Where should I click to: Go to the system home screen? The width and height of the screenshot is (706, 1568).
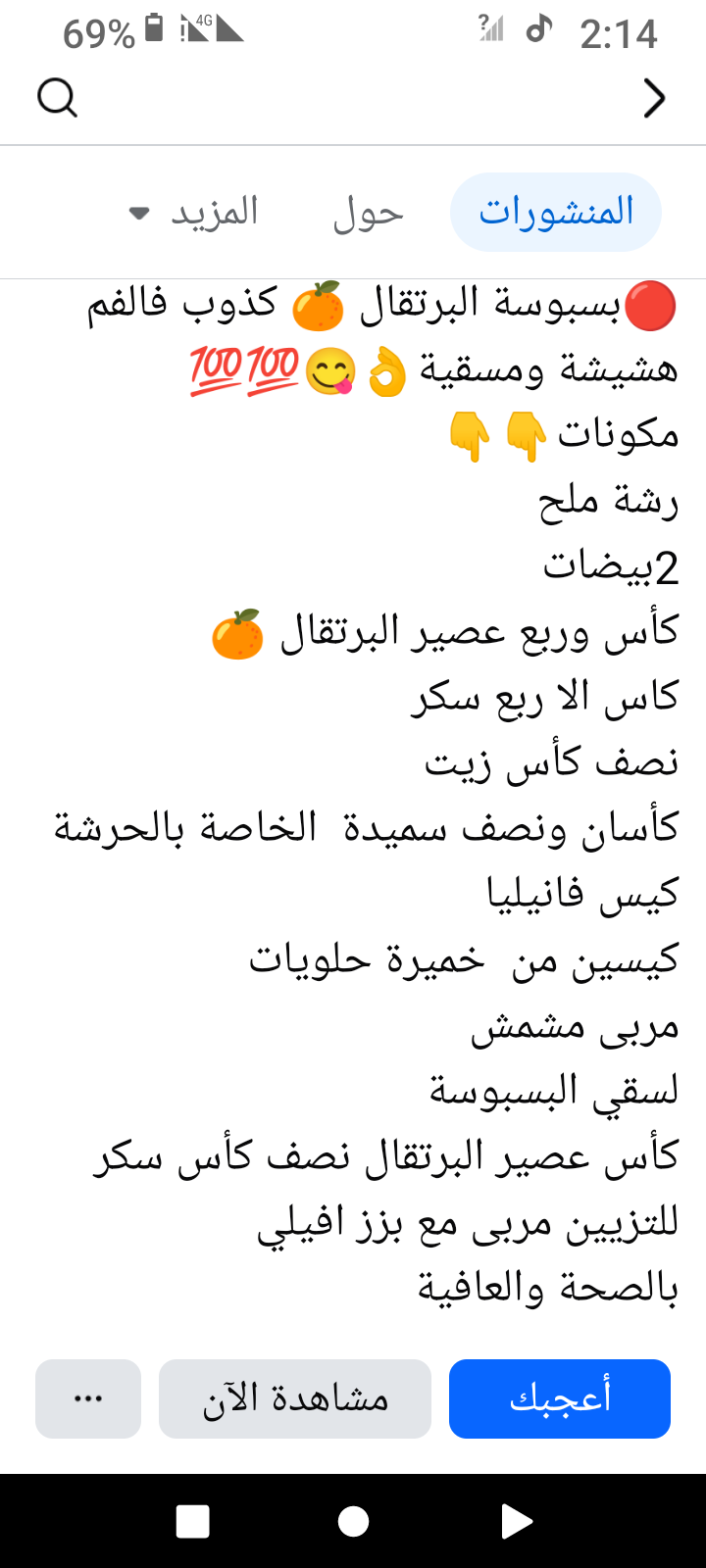click(x=353, y=1521)
